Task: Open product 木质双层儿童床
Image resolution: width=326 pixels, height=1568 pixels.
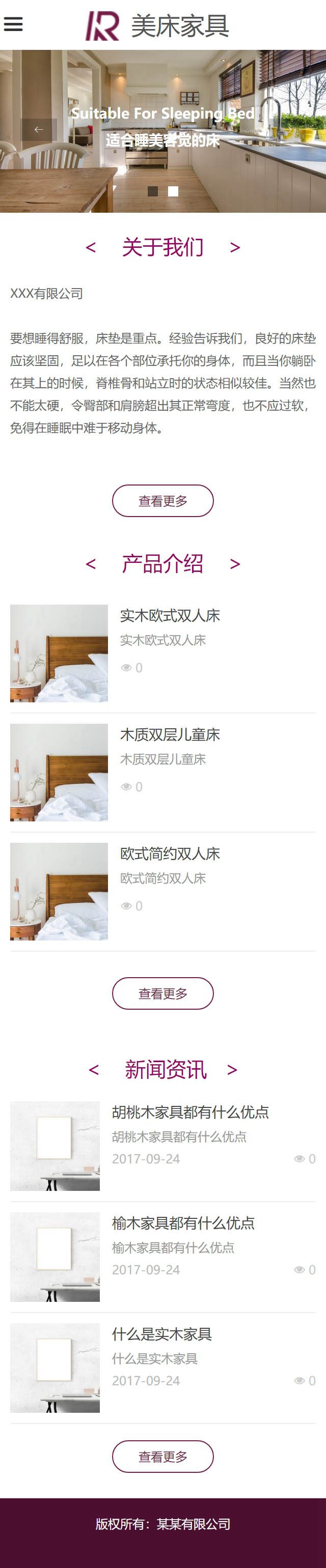Action: pos(170,735)
